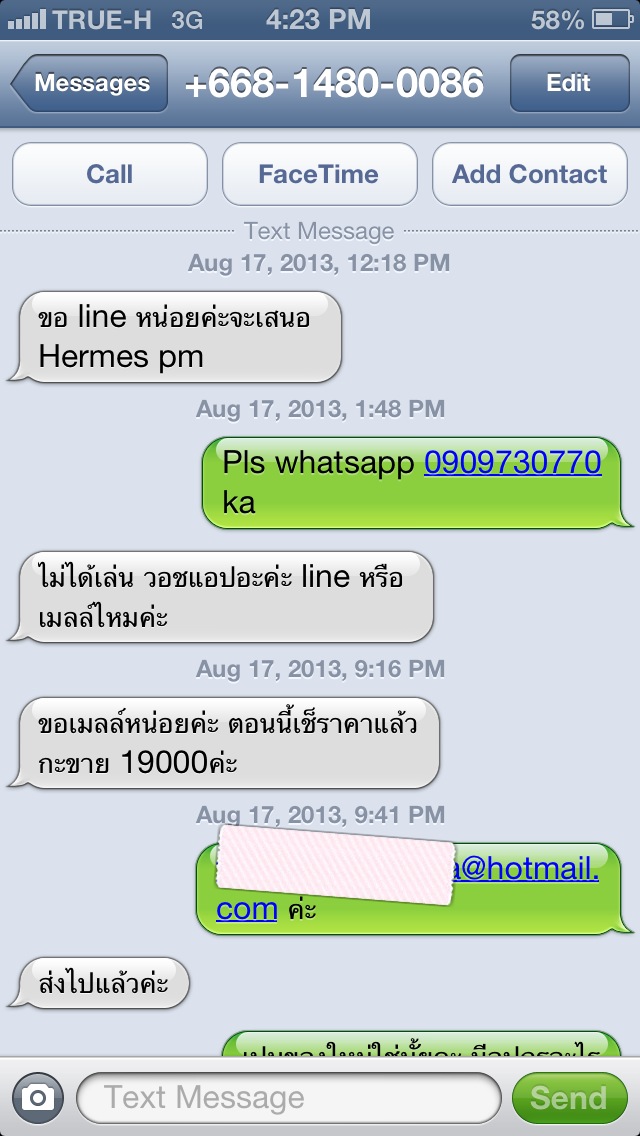Image resolution: width=640 pixels, height=1136 pixels.
Task: Tap the green Send button
Action: (568, 1098)
